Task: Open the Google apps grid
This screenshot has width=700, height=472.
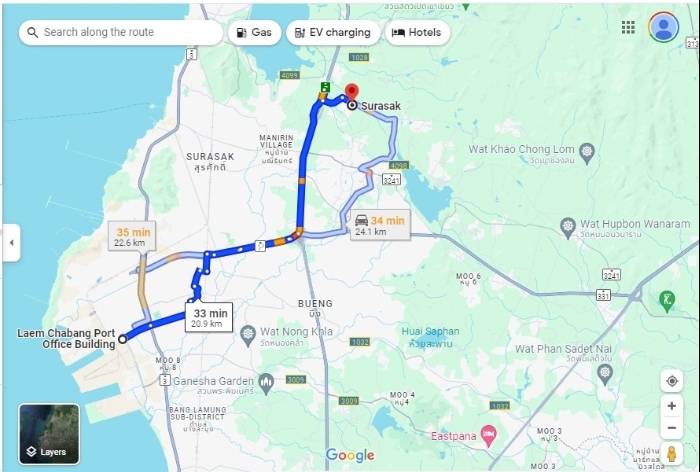Action: [x=628, y=27]
